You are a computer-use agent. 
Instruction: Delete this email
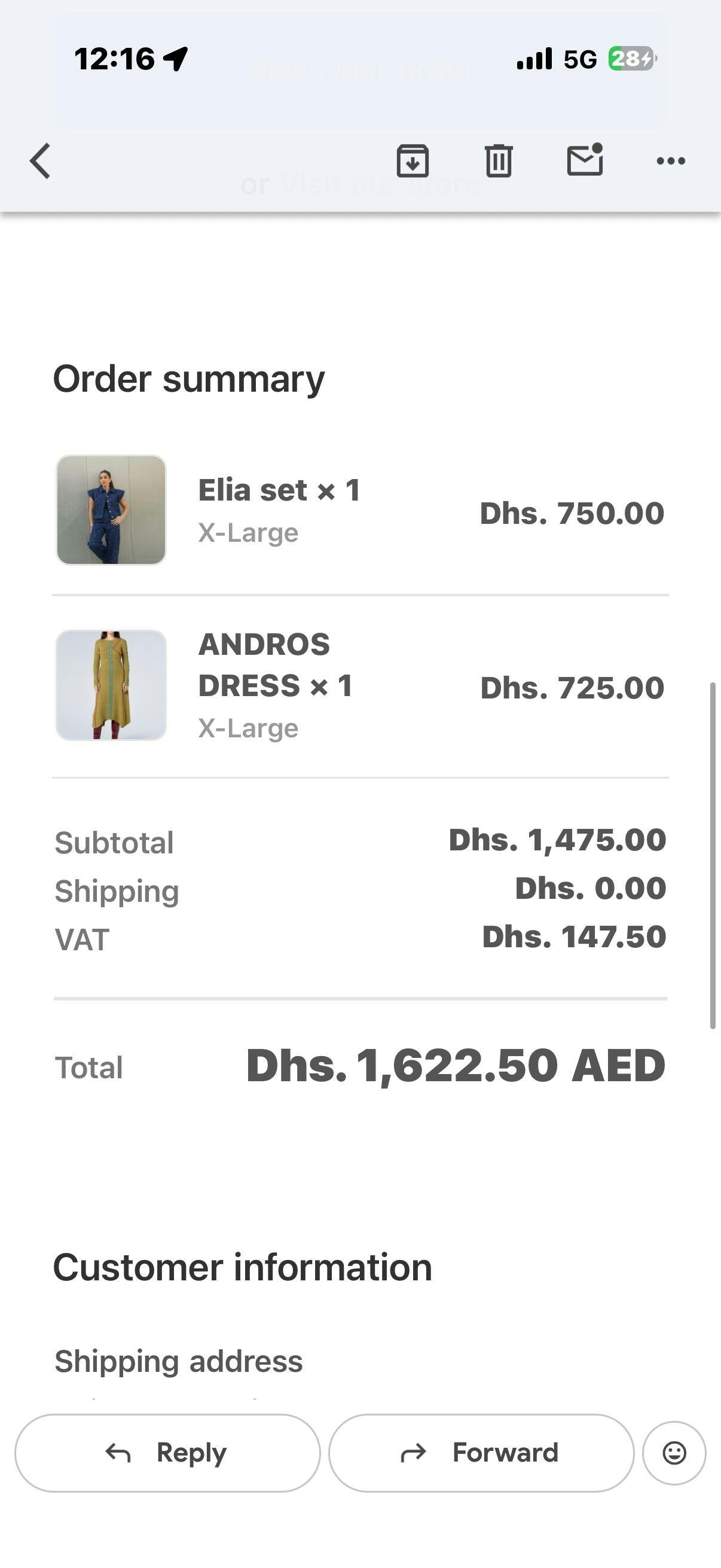coord(499,161)
